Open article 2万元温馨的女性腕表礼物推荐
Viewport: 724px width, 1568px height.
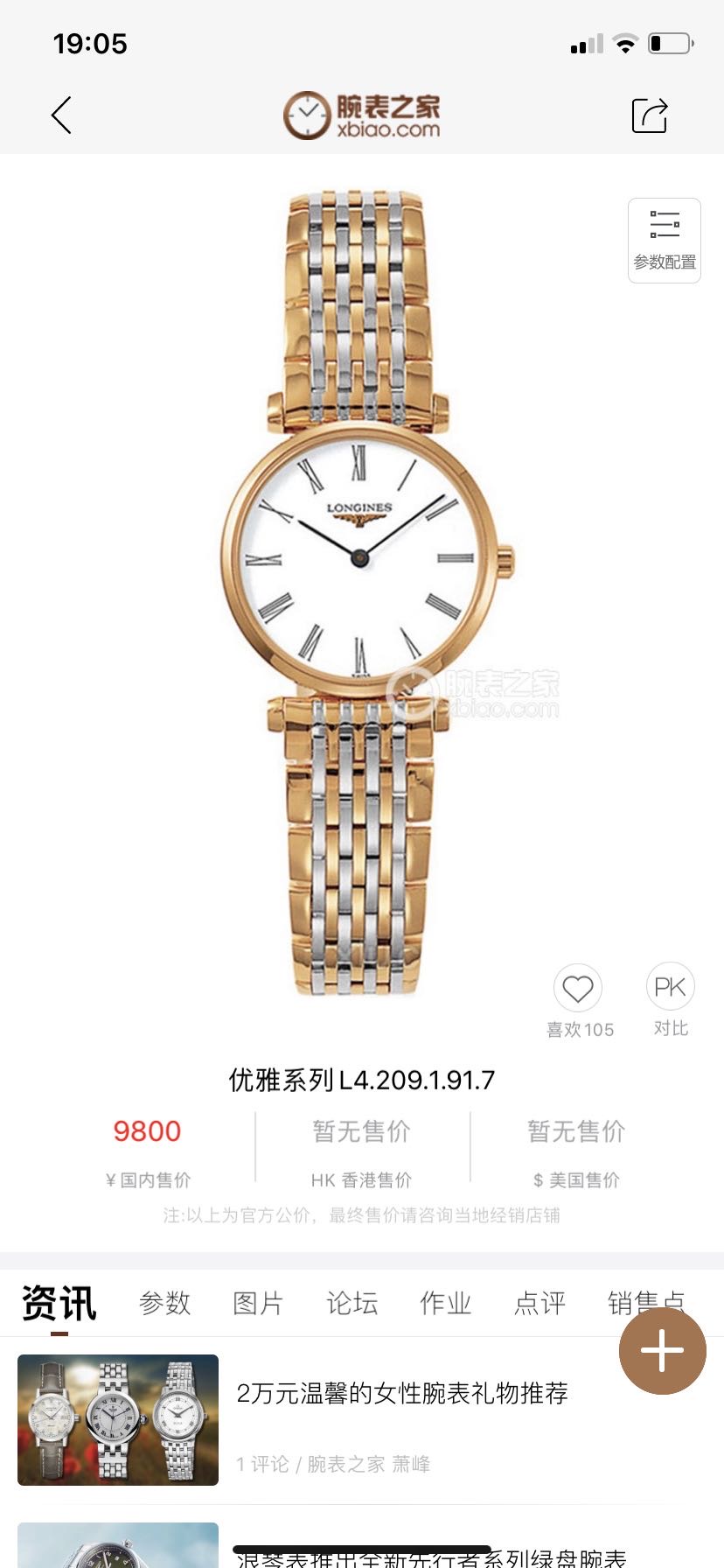click(402, 1393)
